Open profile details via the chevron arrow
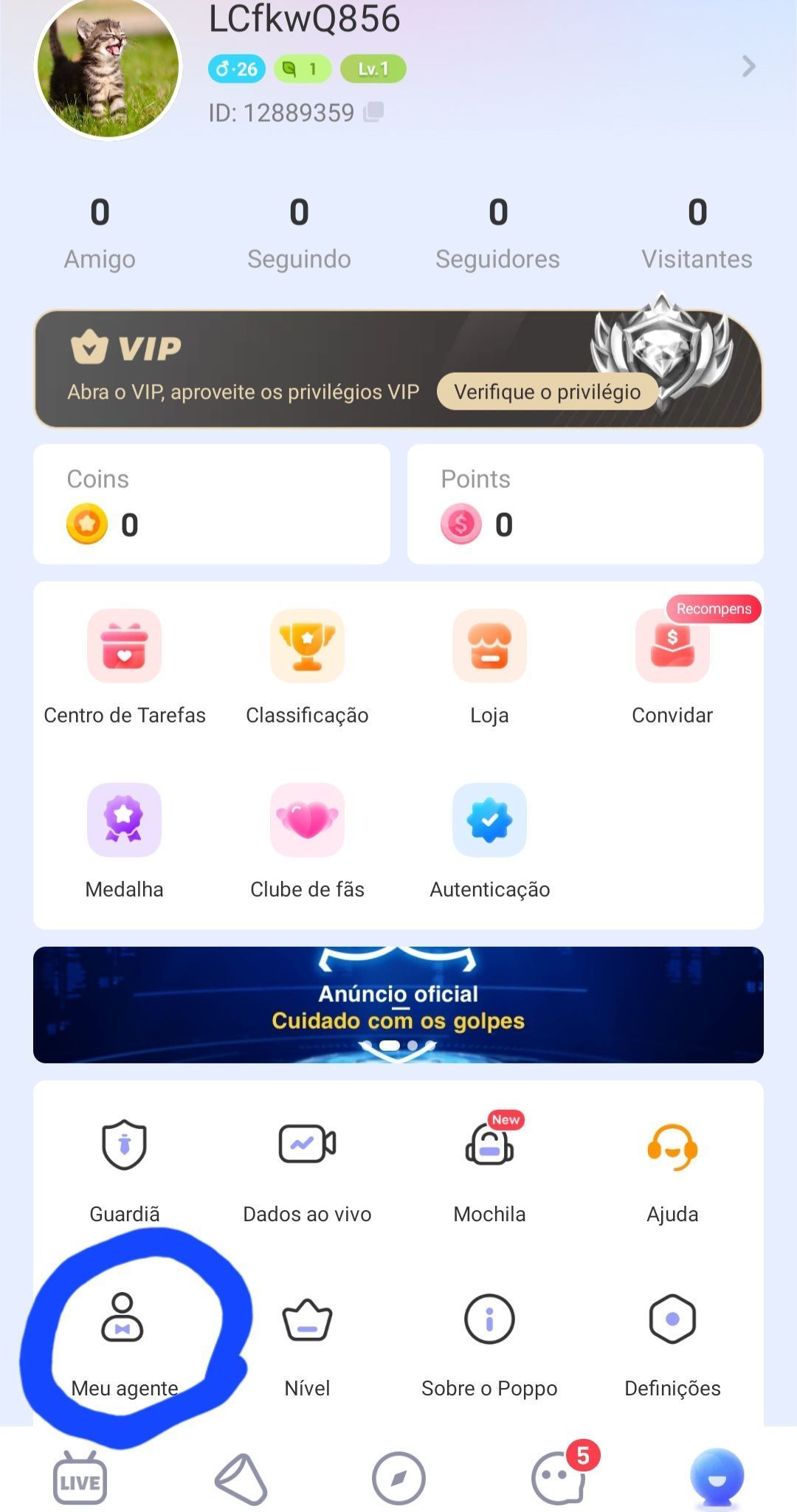 coord(748,66)
